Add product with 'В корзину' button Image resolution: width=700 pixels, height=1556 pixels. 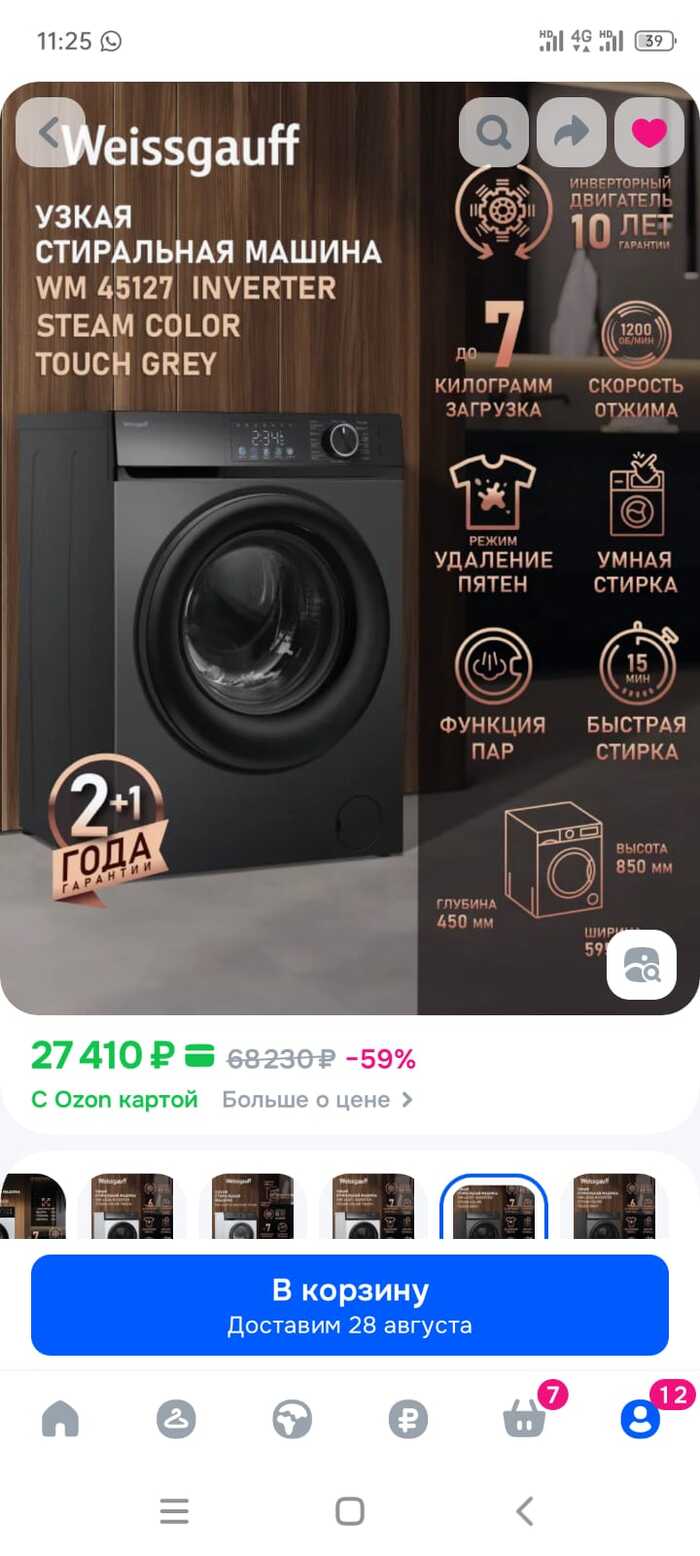point(349,1305)
